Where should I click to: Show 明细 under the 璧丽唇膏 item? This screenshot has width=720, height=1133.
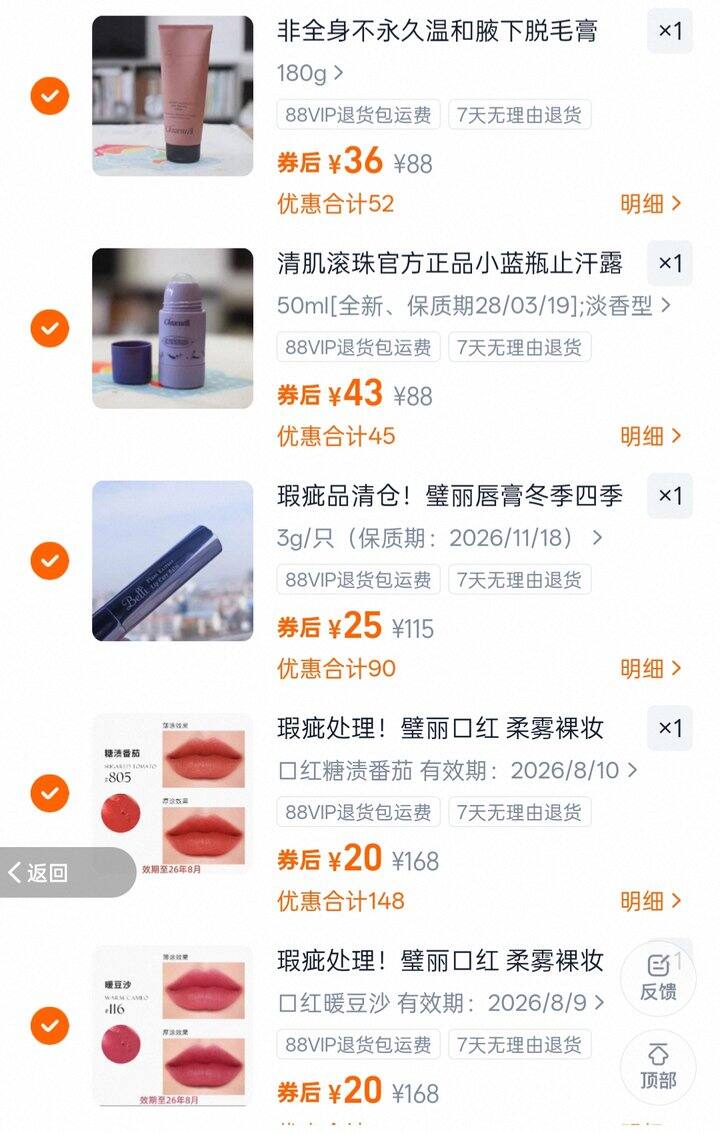(650, 668)
